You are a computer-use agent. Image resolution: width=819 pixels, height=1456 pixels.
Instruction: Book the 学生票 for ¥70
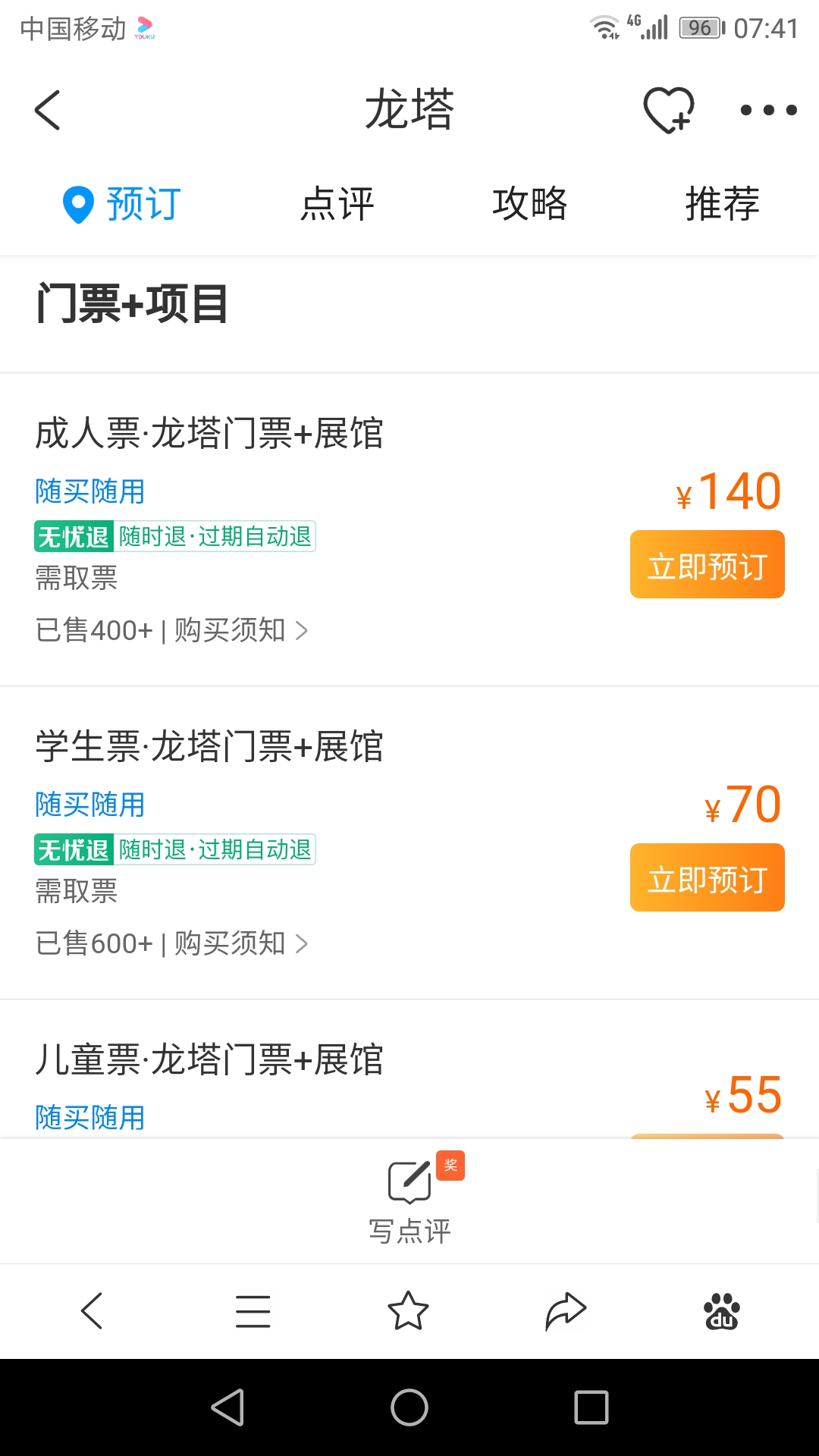point(707,878)
